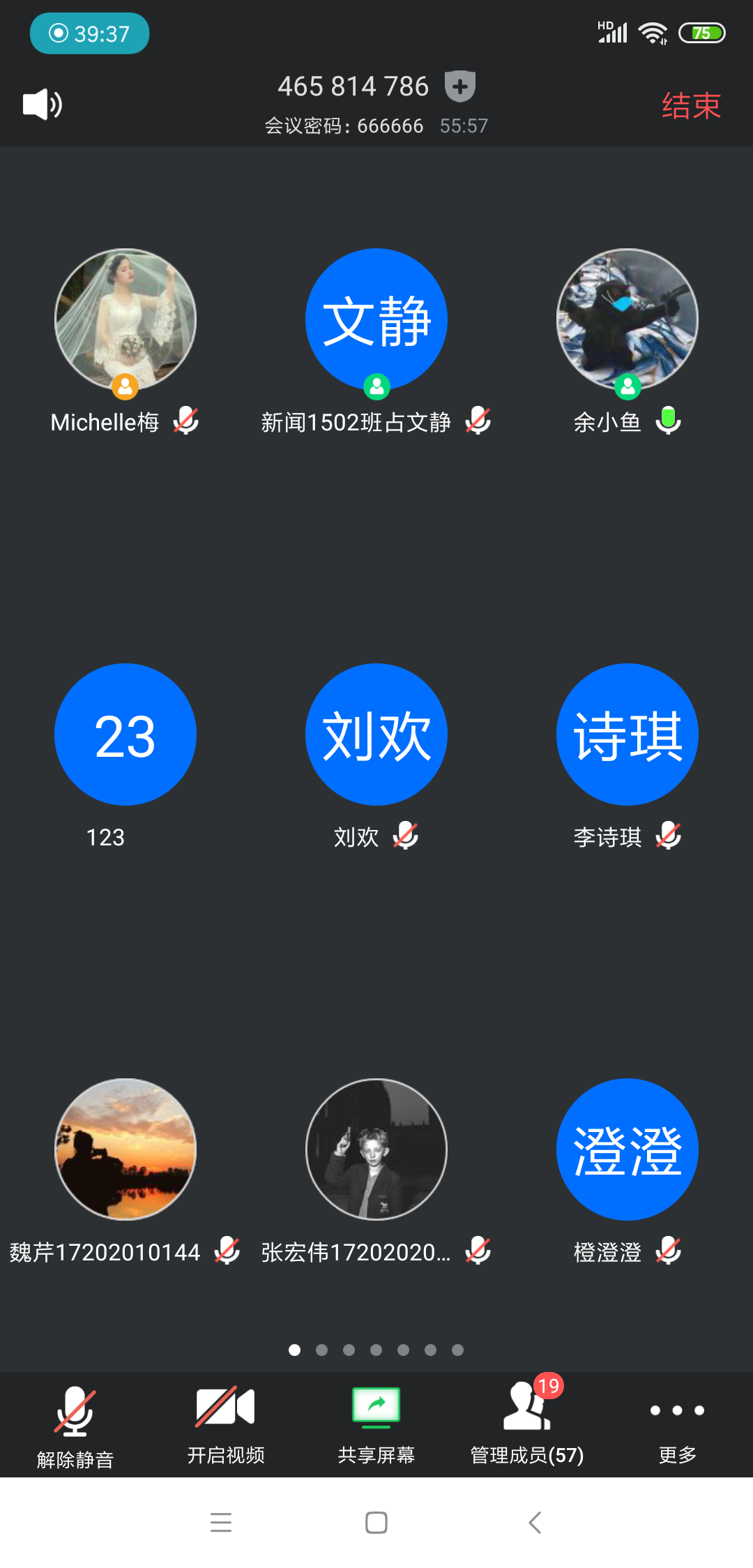
Task: Select Michelle梅's participant tile
Action: point(125,319)
